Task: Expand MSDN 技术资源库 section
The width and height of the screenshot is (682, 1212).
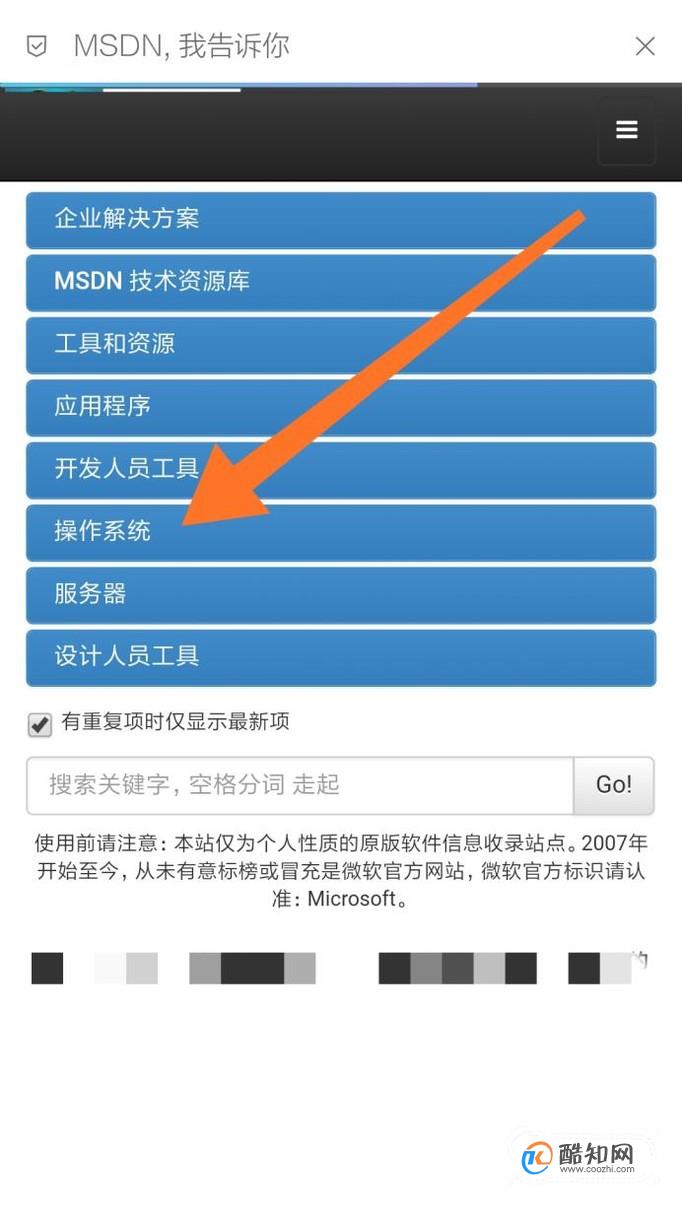Action: (x=340, y=282)
